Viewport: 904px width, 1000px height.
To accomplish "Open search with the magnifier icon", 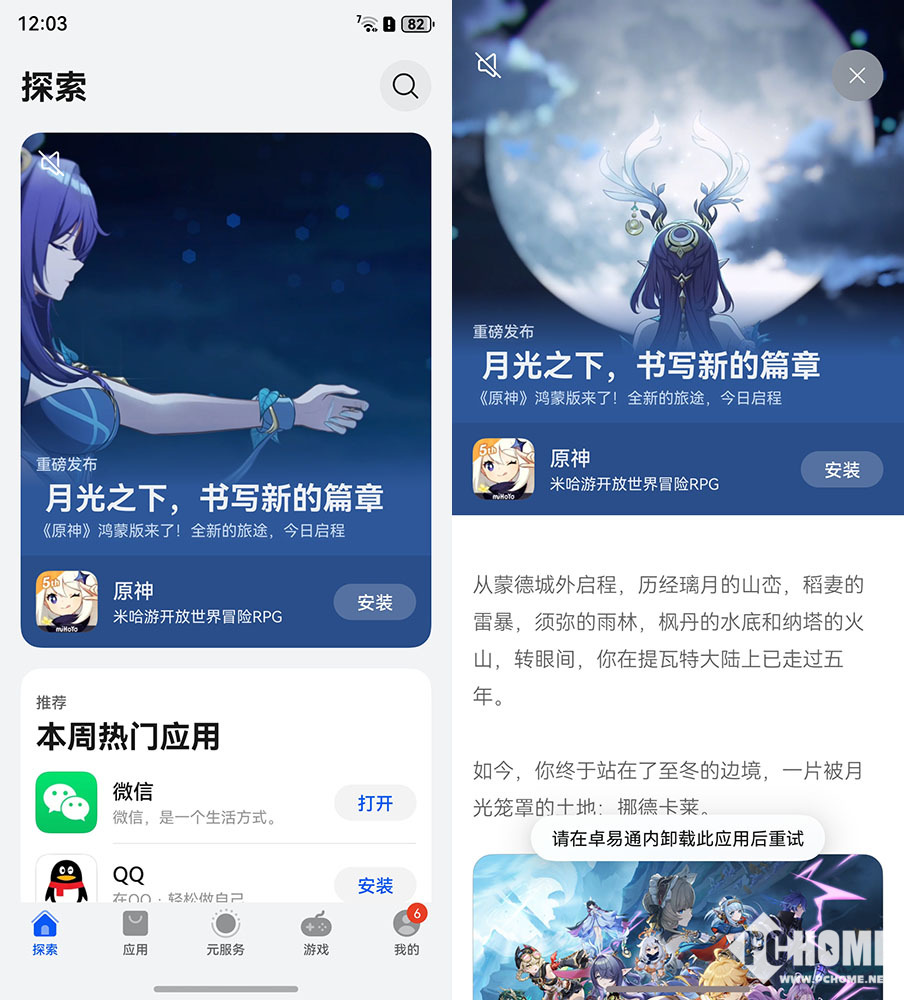I will (405, 86).
